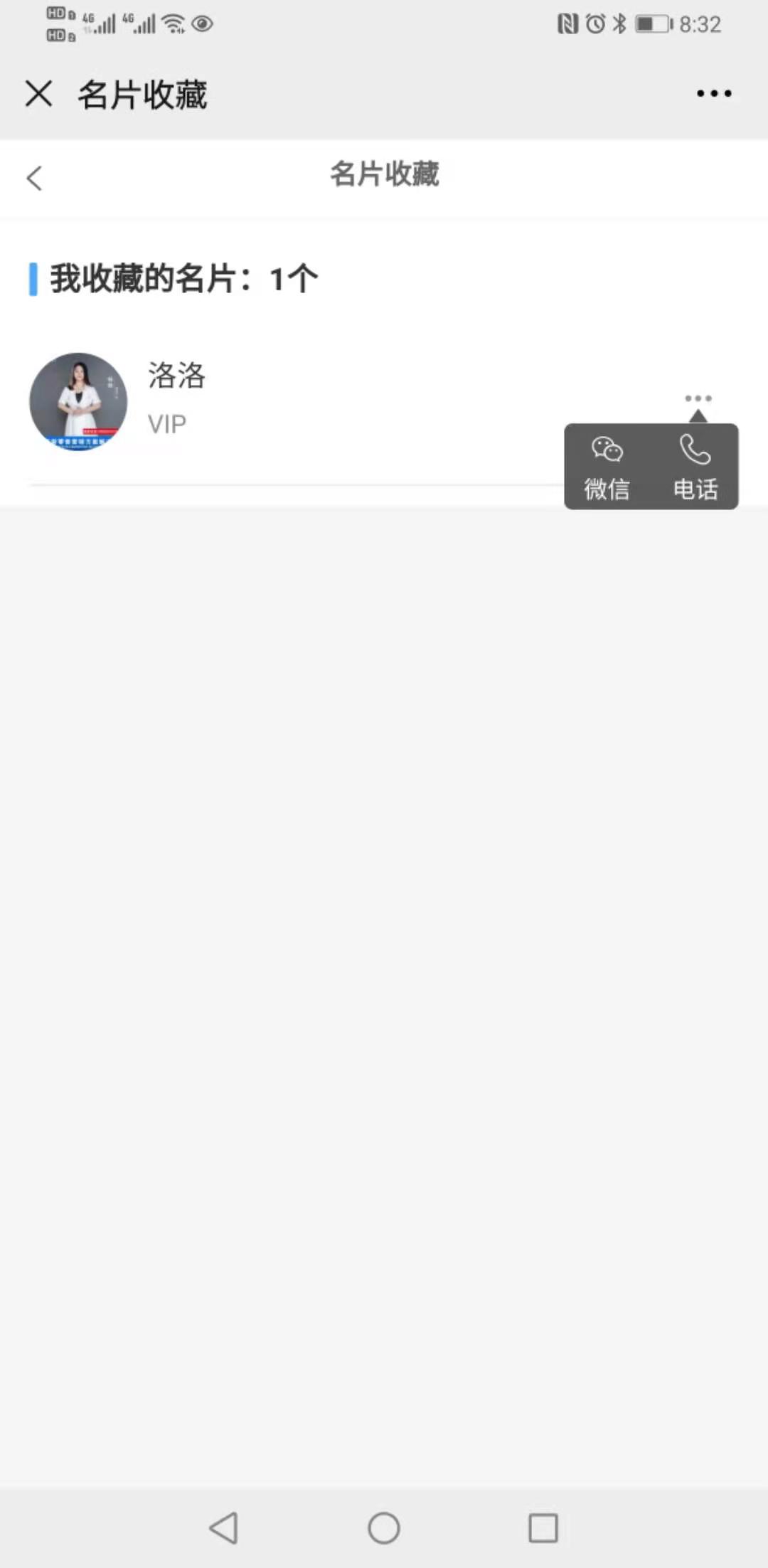This screenshot has width=768, height=1568.
Task: Go to the home screen
Action: click(x=384, y=1527)
